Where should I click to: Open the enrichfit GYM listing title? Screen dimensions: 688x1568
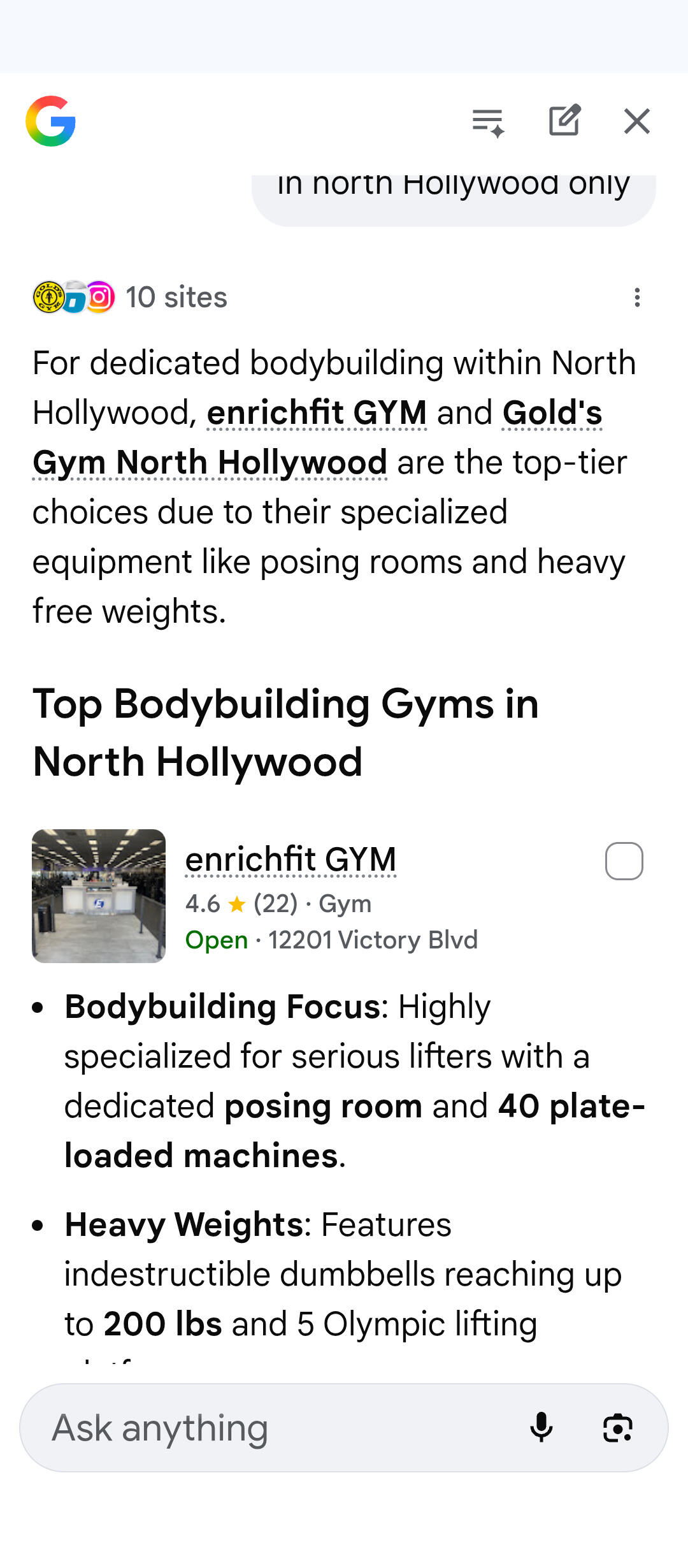click(290, 859)
